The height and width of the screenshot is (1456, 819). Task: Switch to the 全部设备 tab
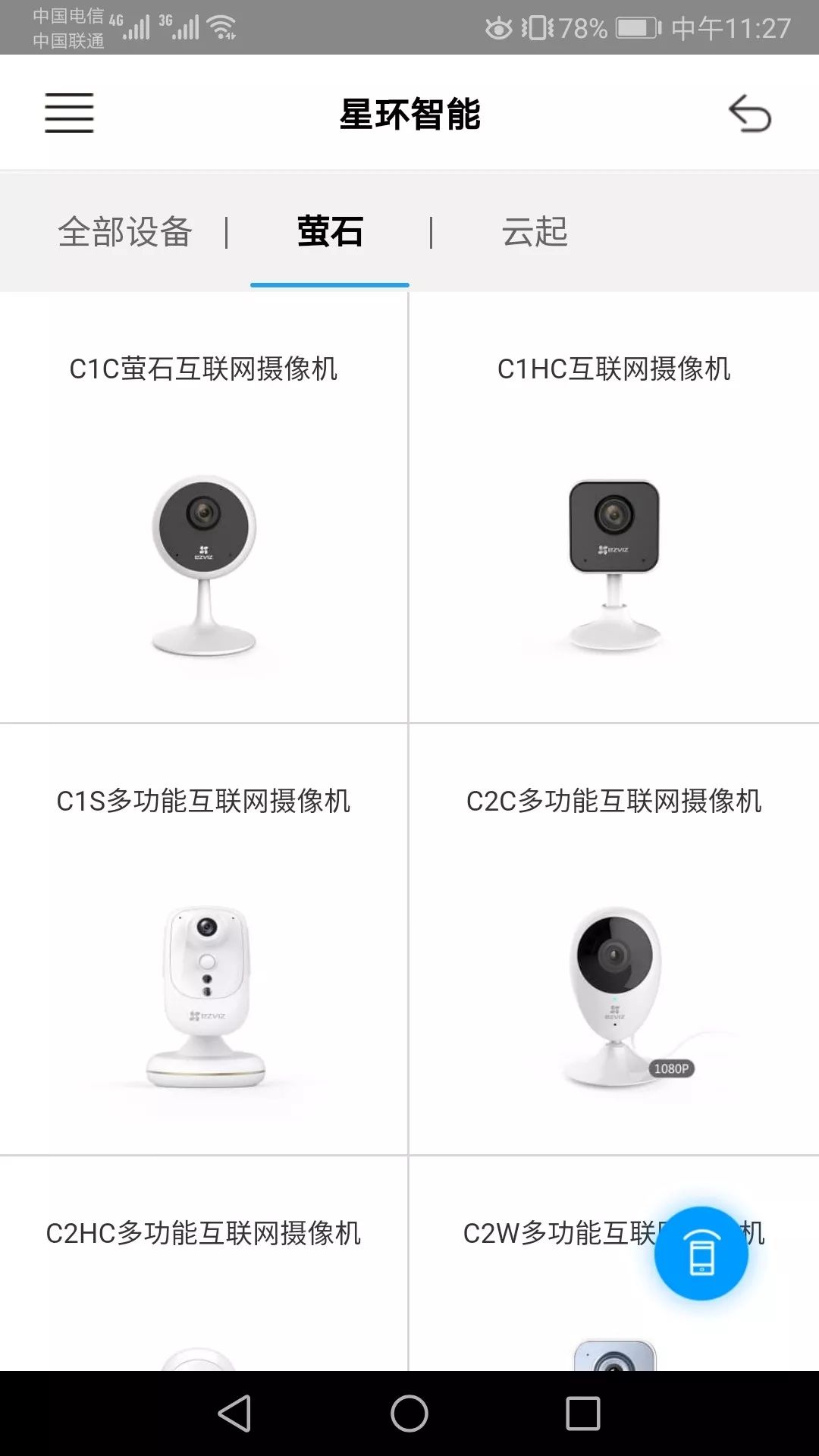pos(125,232)
